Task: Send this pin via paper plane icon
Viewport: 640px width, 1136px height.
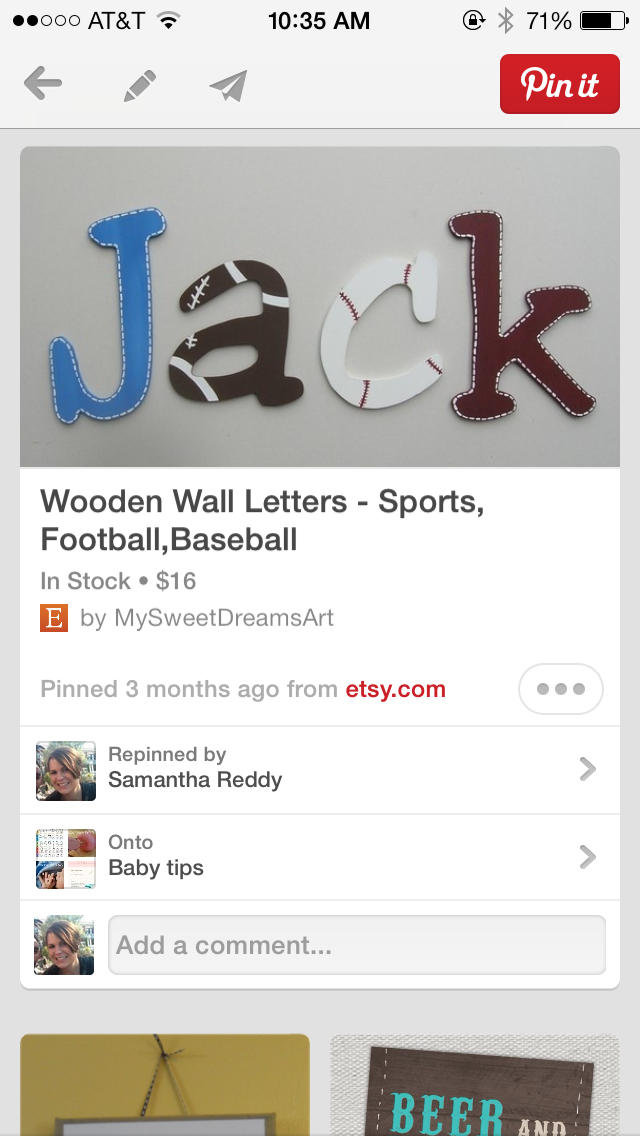Action: (228, 86)
